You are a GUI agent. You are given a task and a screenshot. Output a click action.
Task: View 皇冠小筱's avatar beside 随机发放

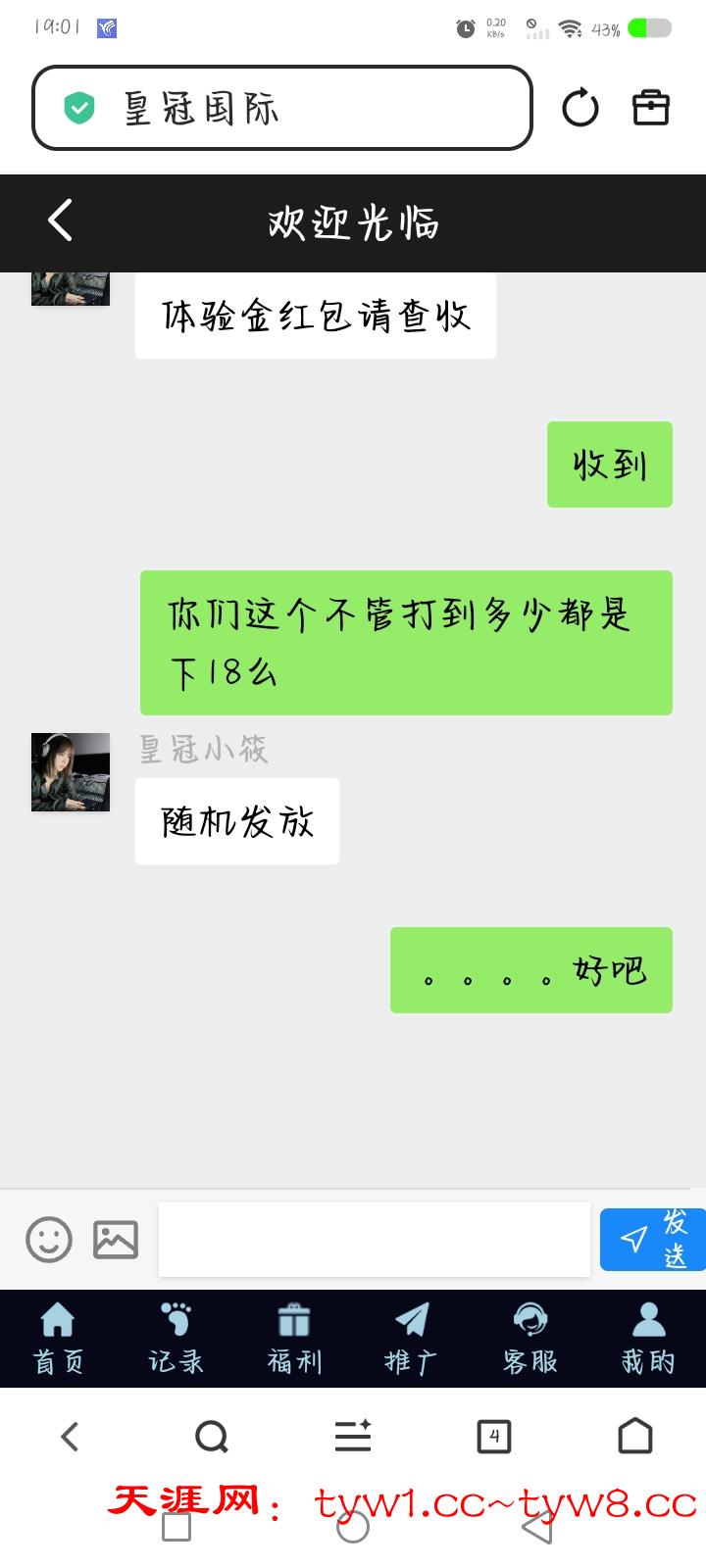tap(71, 772)
